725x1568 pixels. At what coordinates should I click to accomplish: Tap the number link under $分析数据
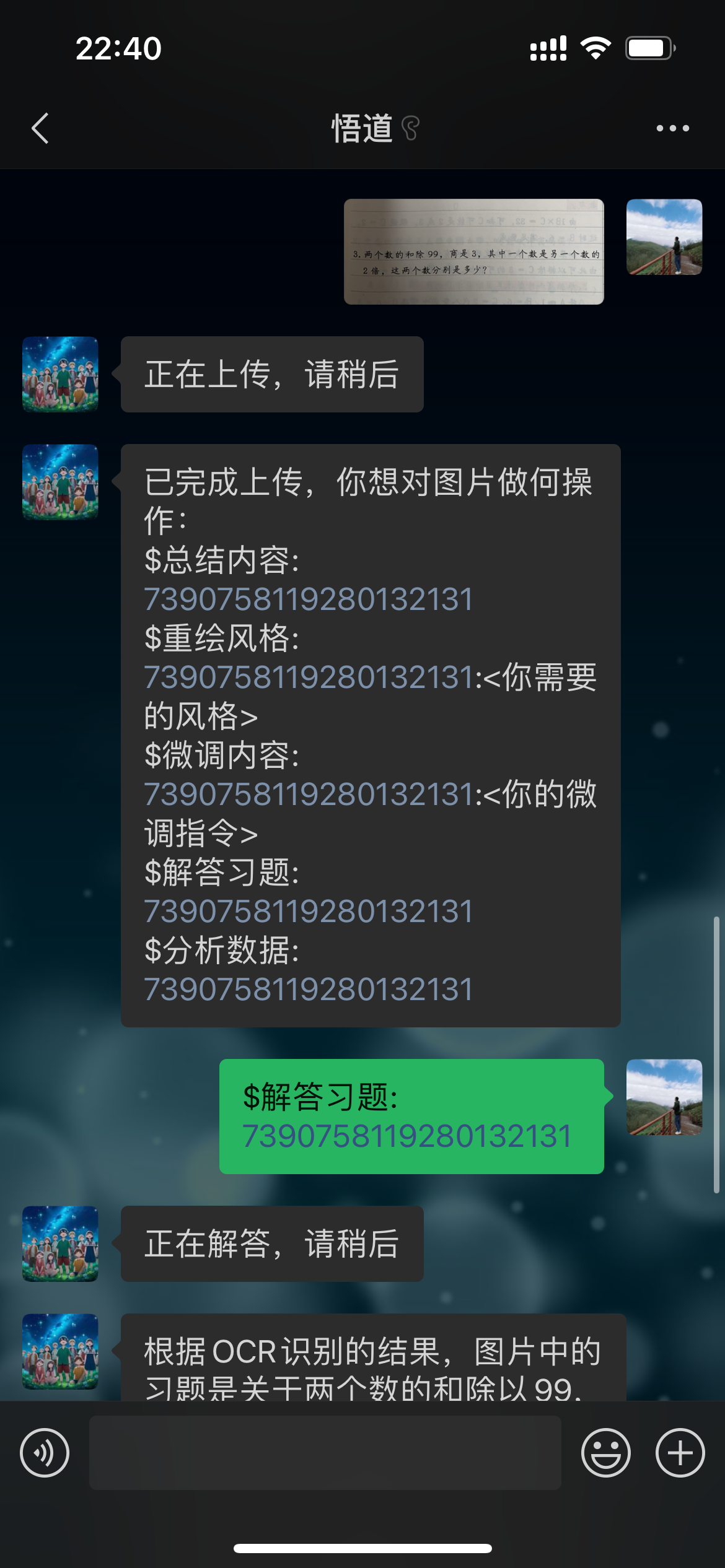(x=309, y=989)
